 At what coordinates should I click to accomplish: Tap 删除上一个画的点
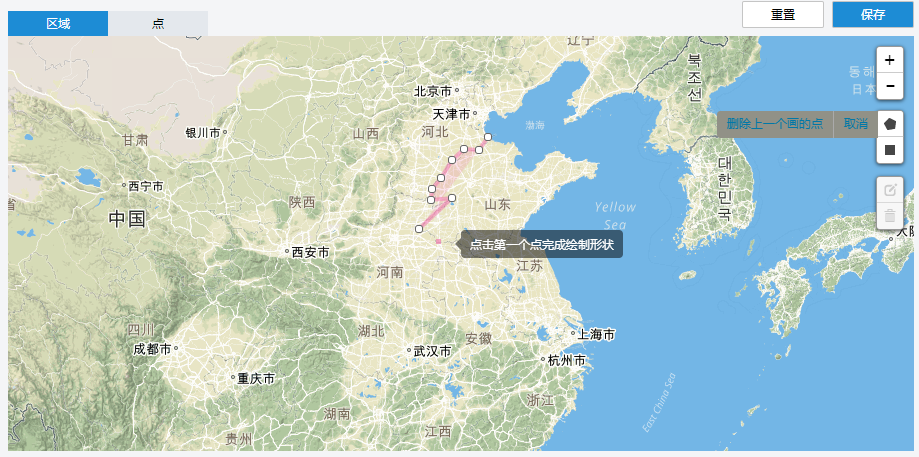[775, 124]
